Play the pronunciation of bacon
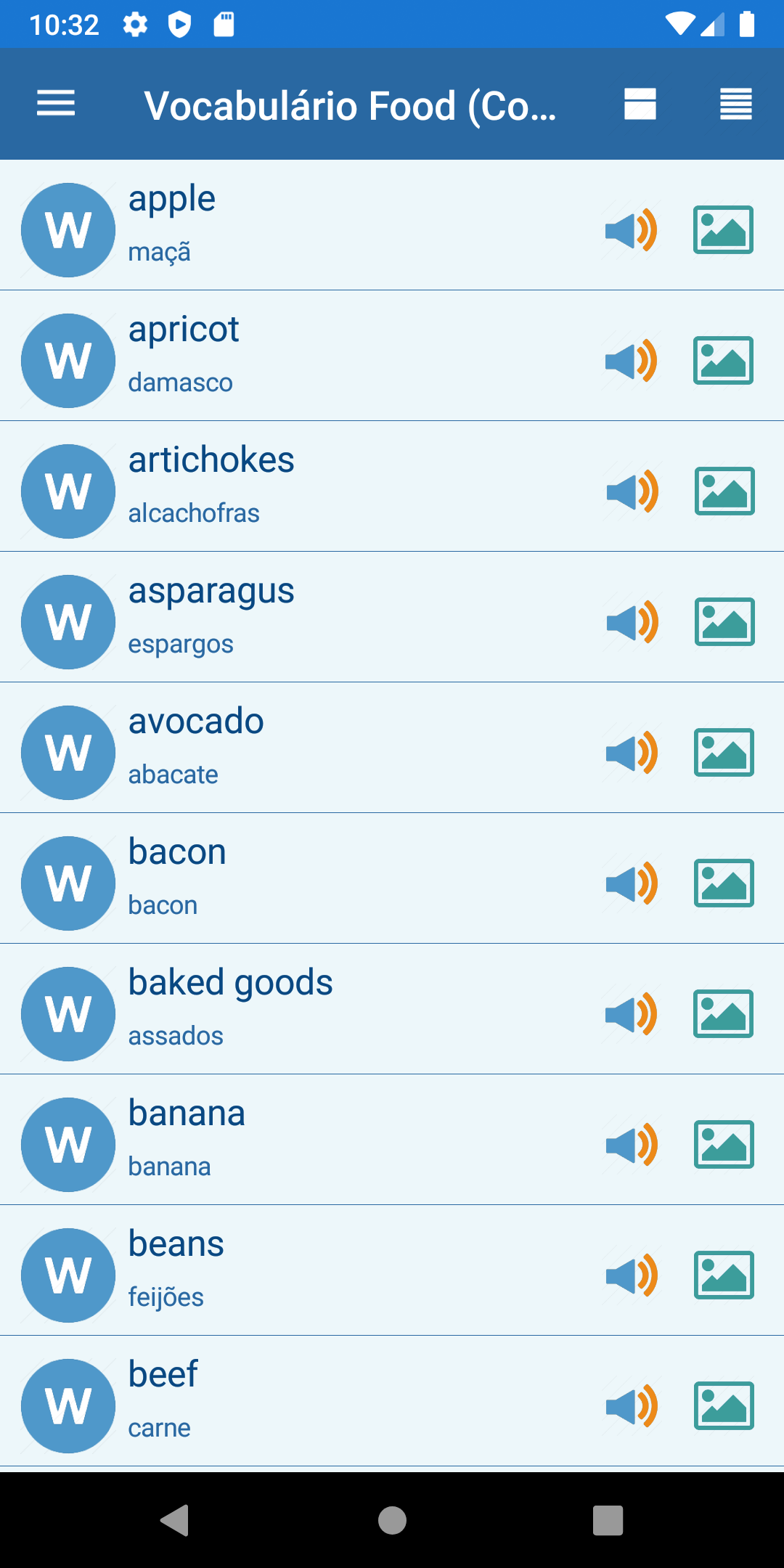Viewport: 784px width, 1568px height. click(632, 884)
